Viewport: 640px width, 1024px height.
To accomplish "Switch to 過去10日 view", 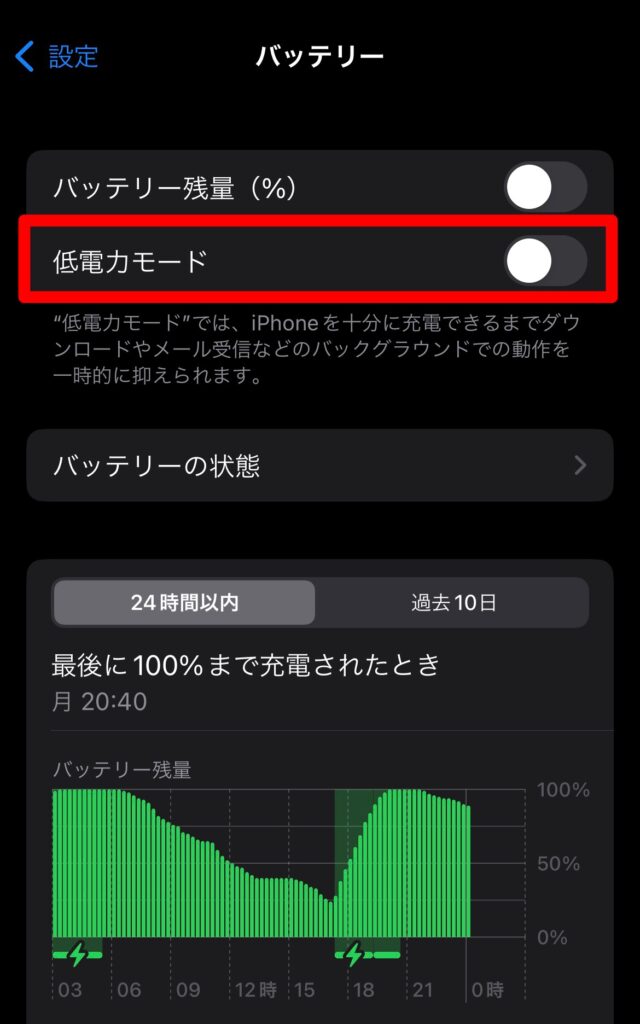I will click(453, 603).
